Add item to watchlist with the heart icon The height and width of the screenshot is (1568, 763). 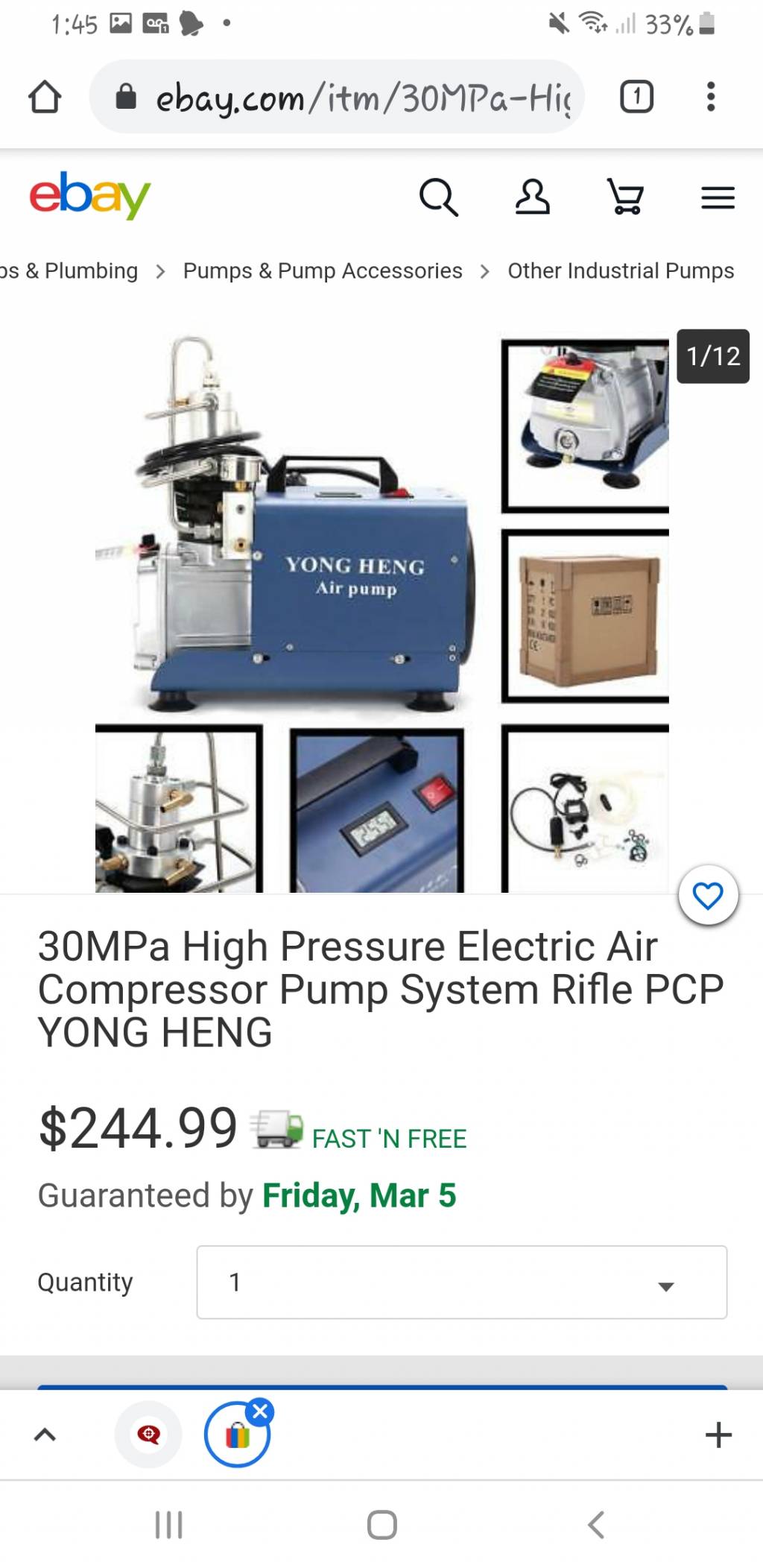click(708, 895)
